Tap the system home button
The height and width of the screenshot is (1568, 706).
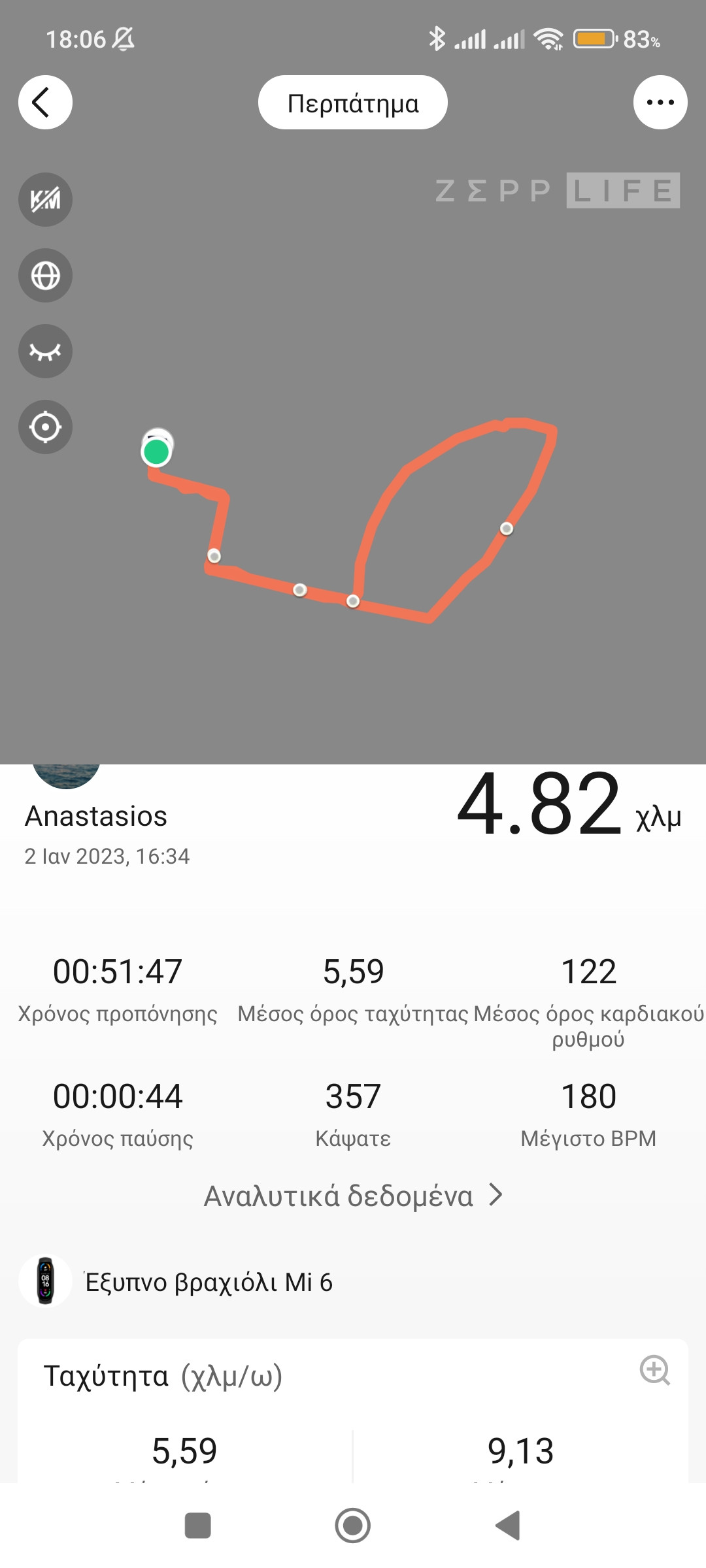click(353, 1526)
